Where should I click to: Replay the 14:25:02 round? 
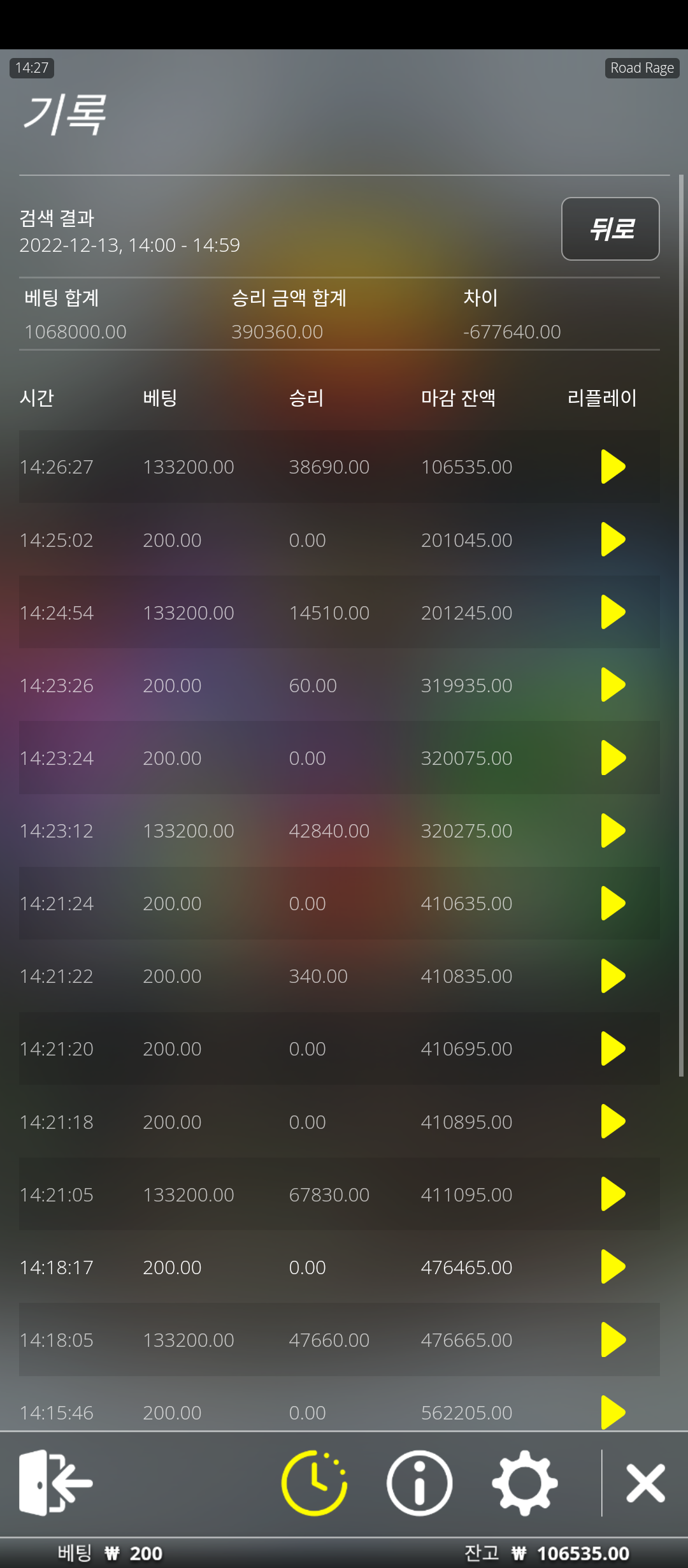(613, 539)
